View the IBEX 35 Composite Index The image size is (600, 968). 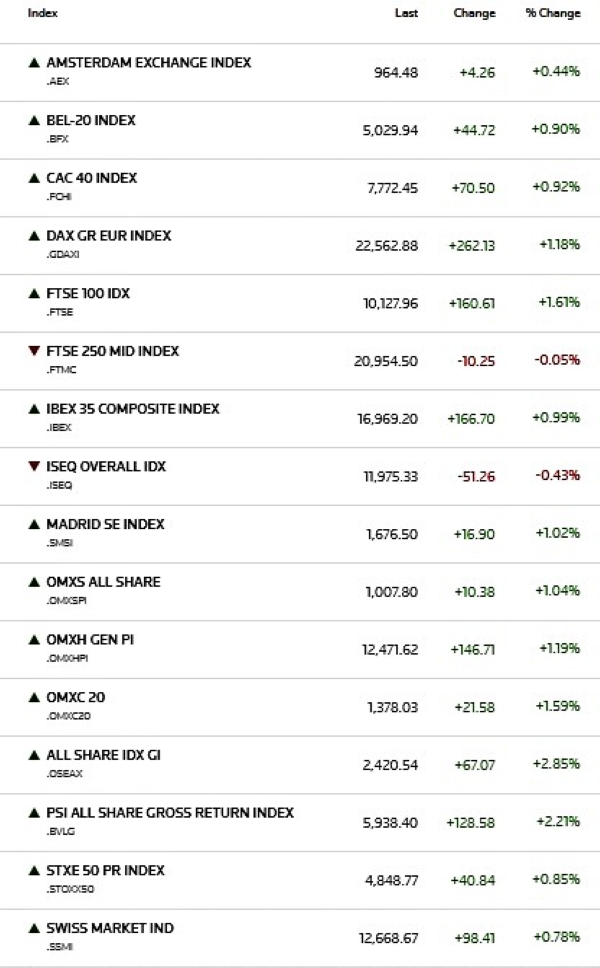tap(132, 409)
